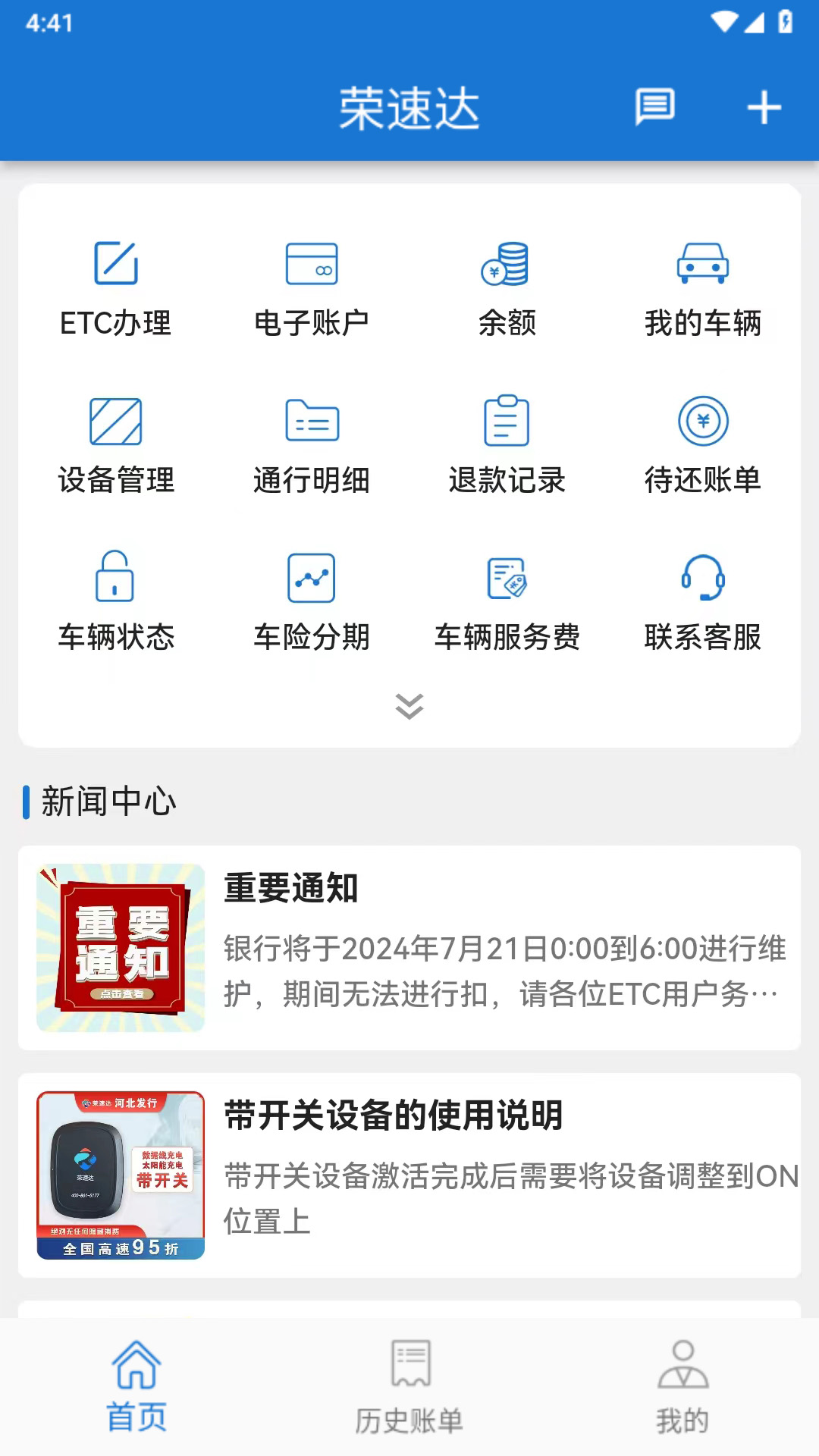This screenshot has height=1456, width=819.
Task: Open 带开关设备的使用说明 article
Action: coord(409,1175)
